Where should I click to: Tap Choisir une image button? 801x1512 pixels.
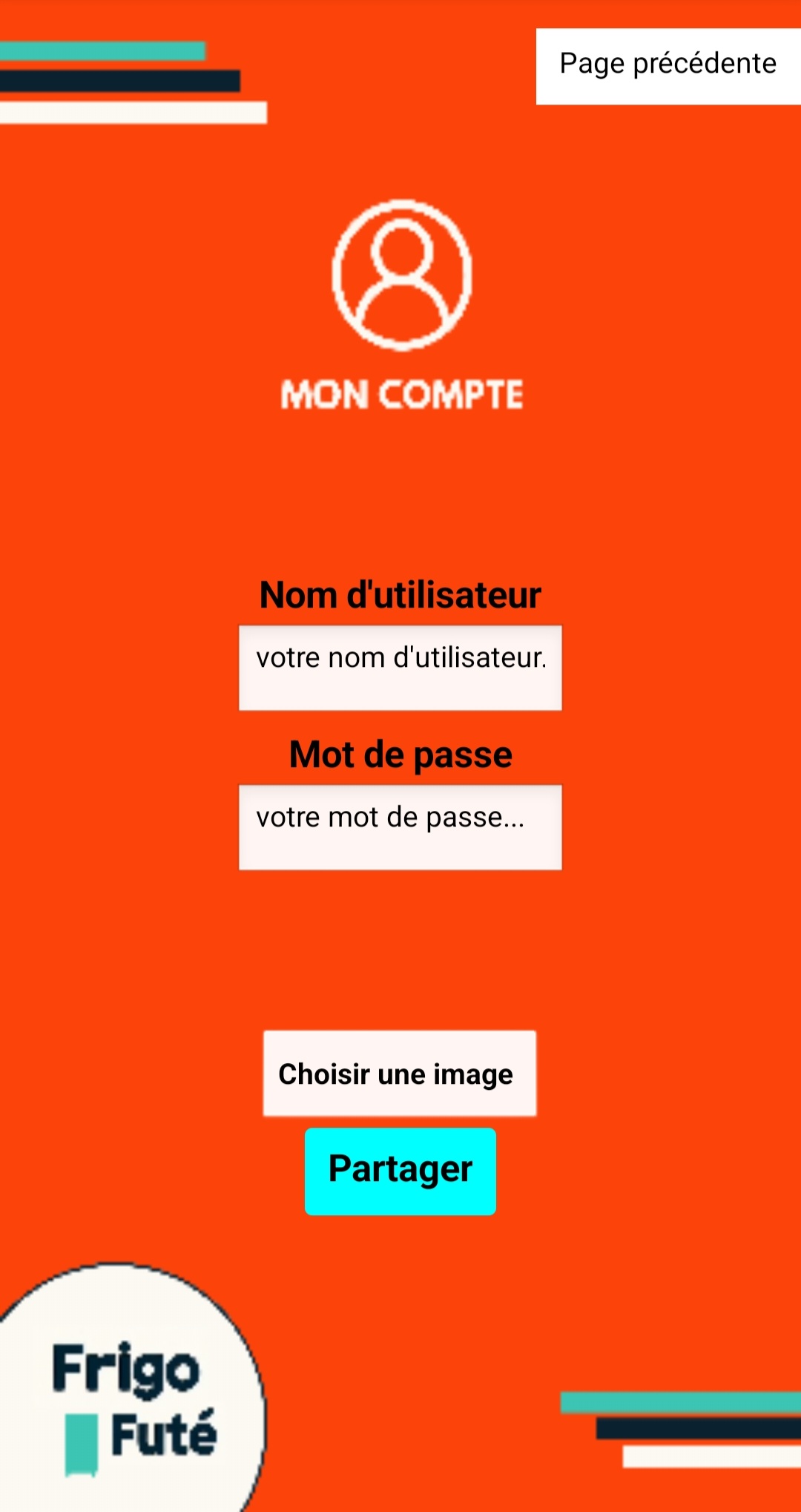tap(400, 1074)
